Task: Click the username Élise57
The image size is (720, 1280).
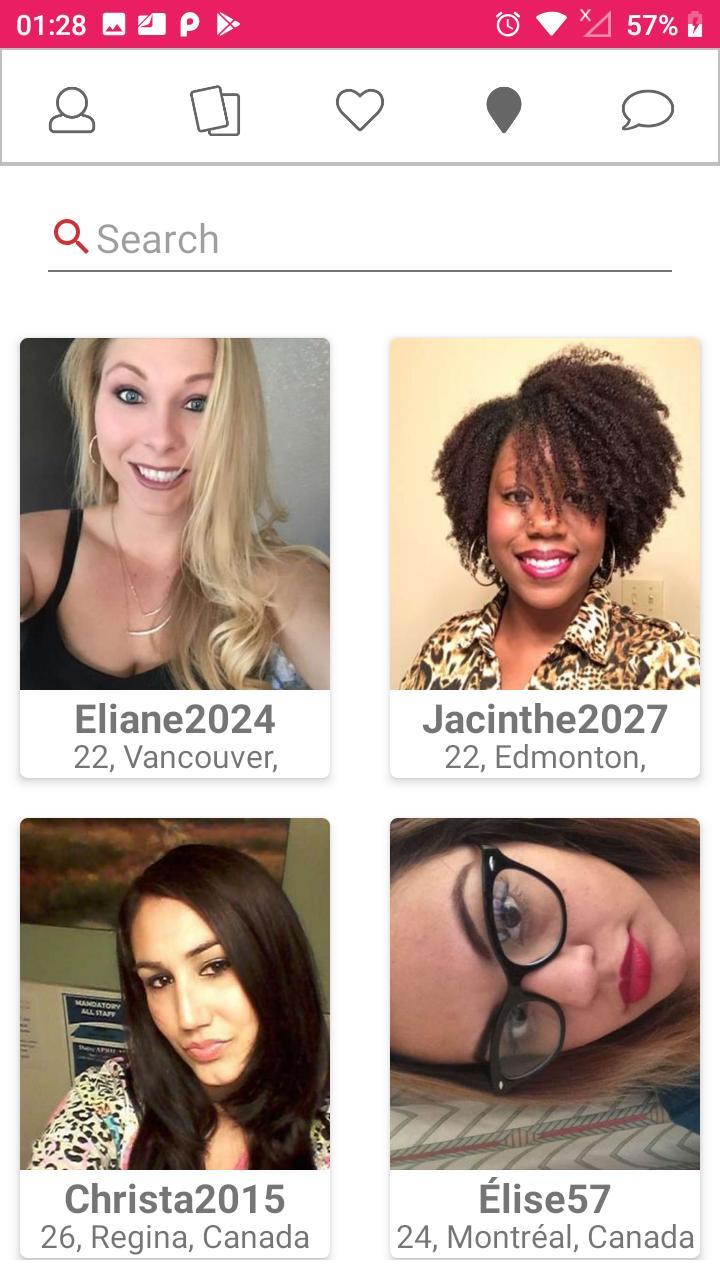Action: pos(545,1197)
